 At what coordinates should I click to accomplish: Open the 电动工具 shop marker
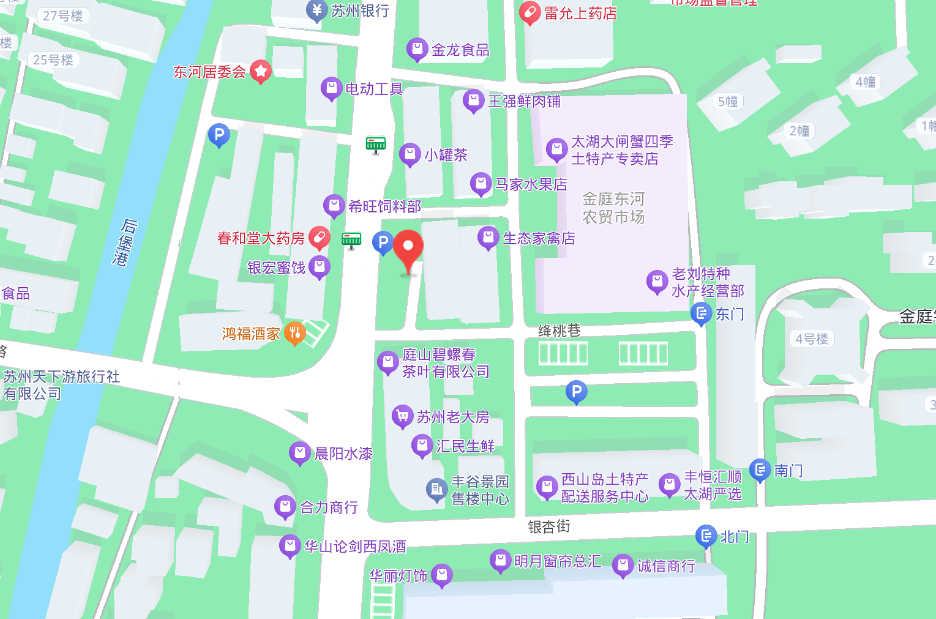tap(331, 89)
